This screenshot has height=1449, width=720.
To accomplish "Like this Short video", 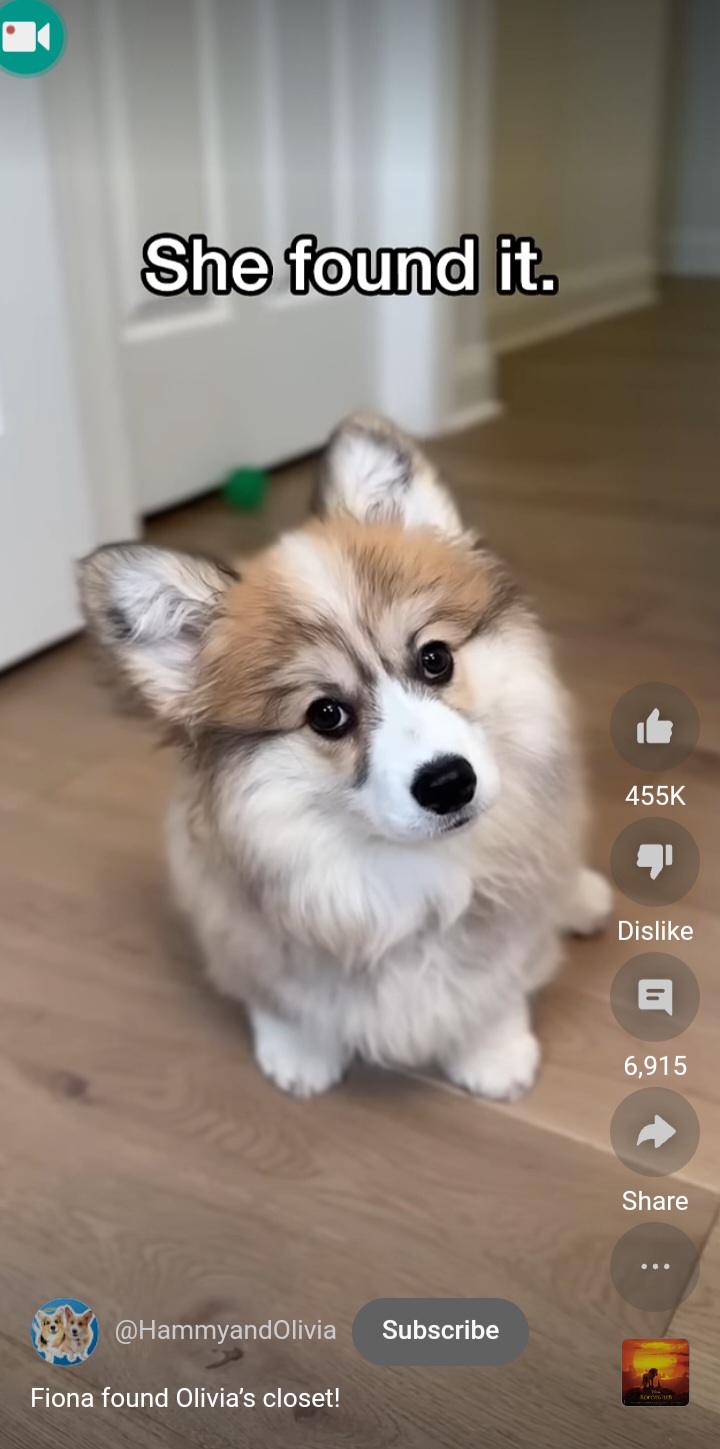I will click(655, 727).
